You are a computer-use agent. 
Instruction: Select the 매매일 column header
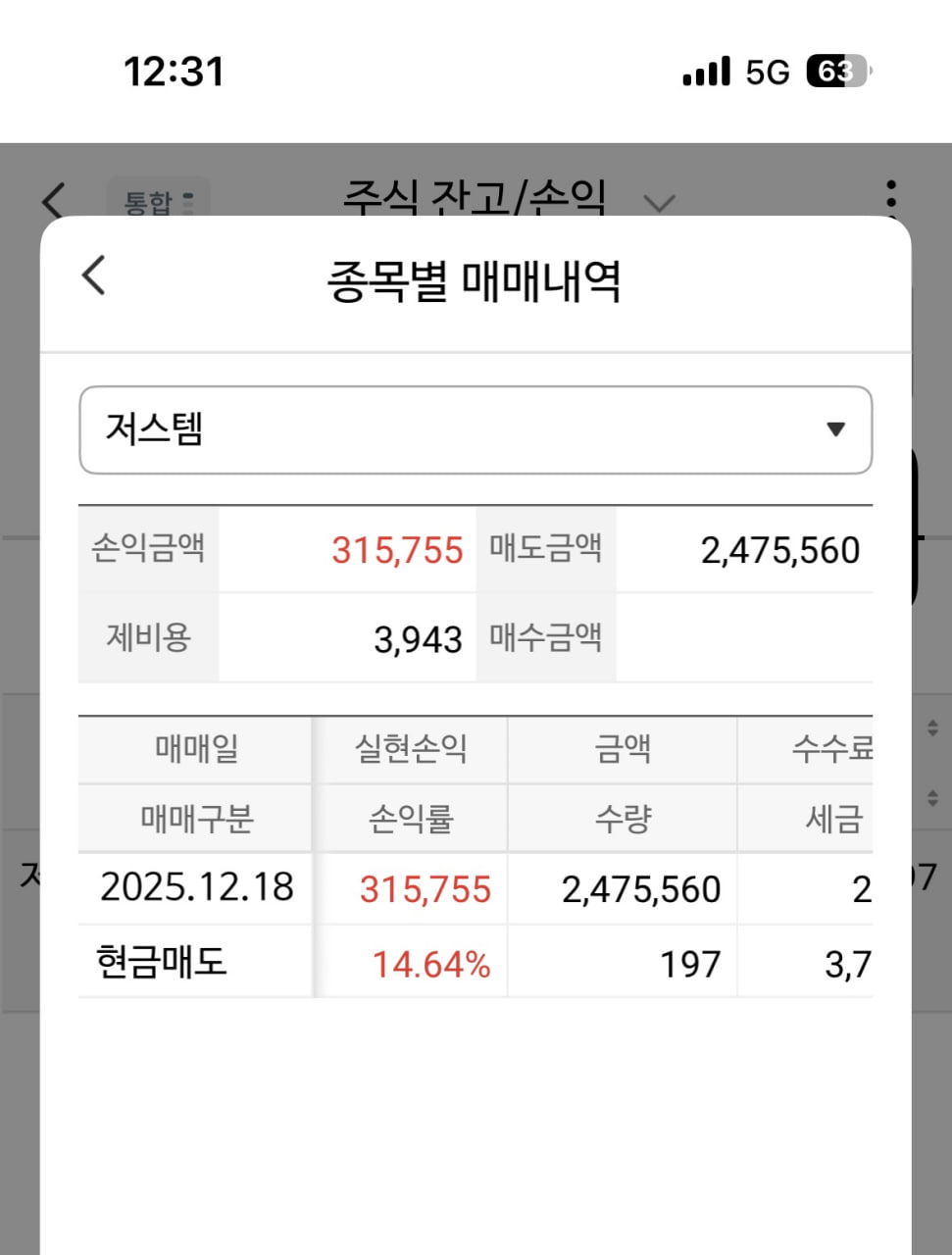(194, 749)
